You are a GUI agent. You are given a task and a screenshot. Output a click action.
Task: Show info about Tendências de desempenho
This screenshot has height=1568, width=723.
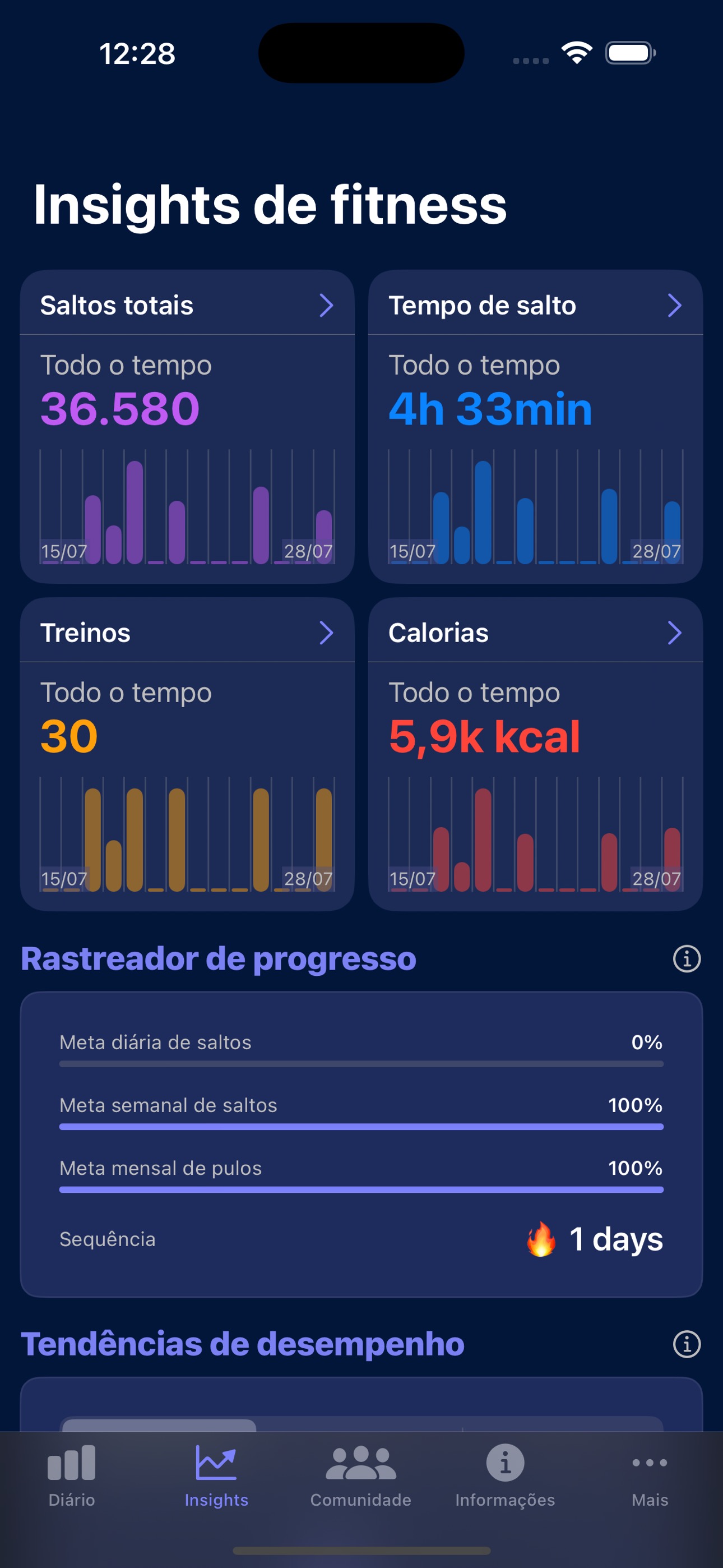[687, 1345]
